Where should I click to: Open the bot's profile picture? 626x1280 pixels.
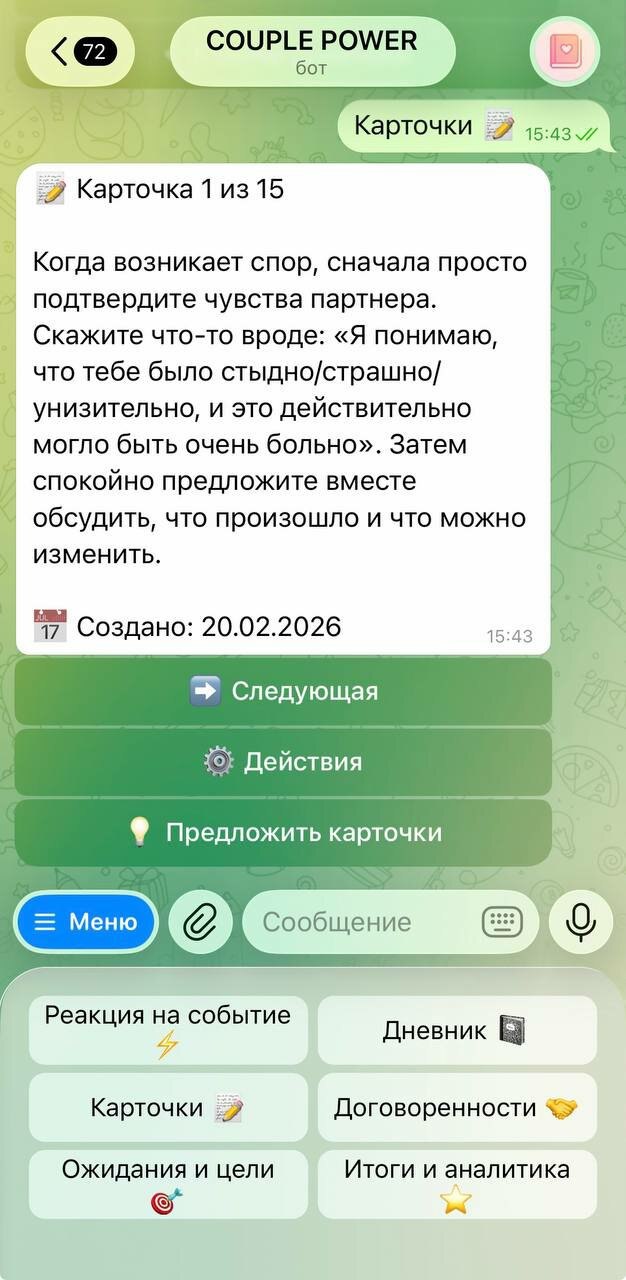tap(566, 50)
